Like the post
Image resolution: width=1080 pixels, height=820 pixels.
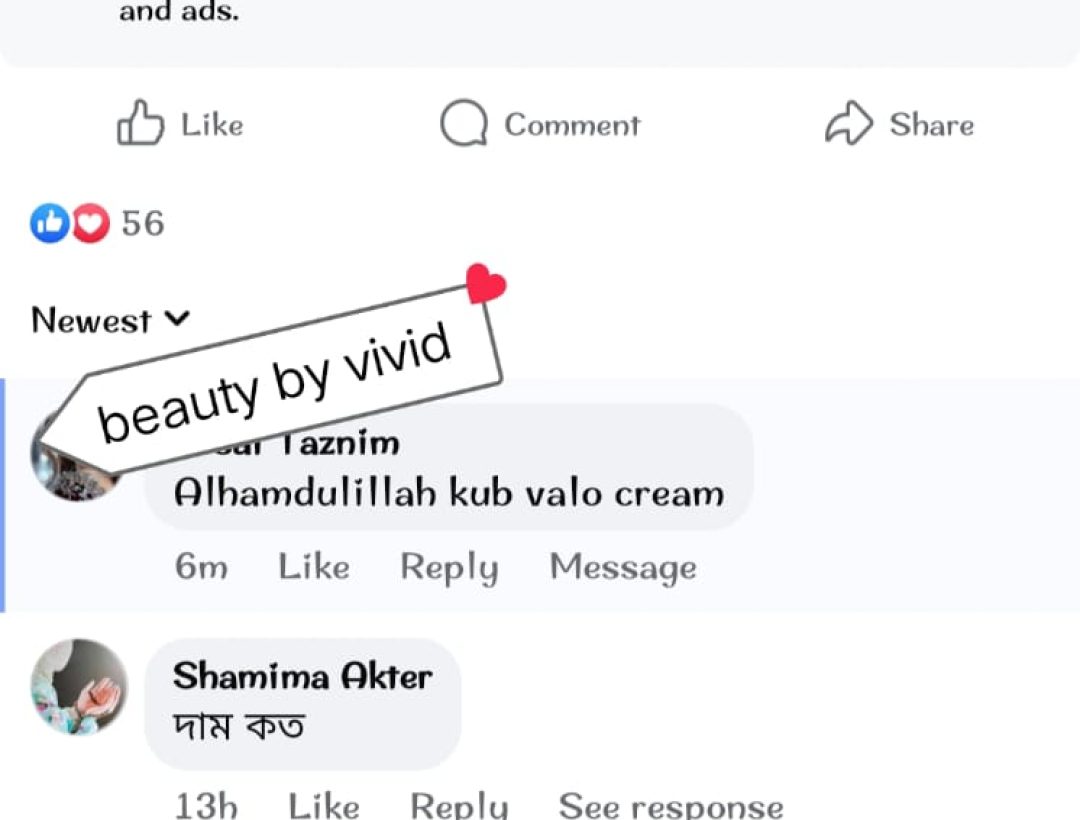point(181,125)
